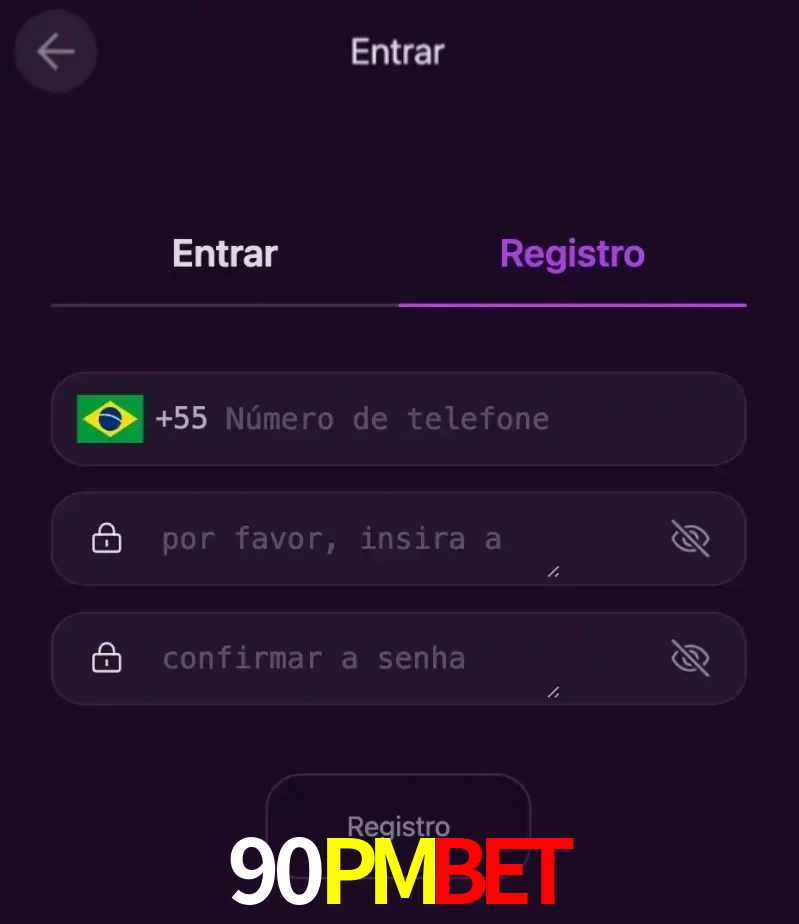Viewport: 799px width, 924px height.
Task: Click the phone icon prefix area showing +55
Action: click(182, 419)
